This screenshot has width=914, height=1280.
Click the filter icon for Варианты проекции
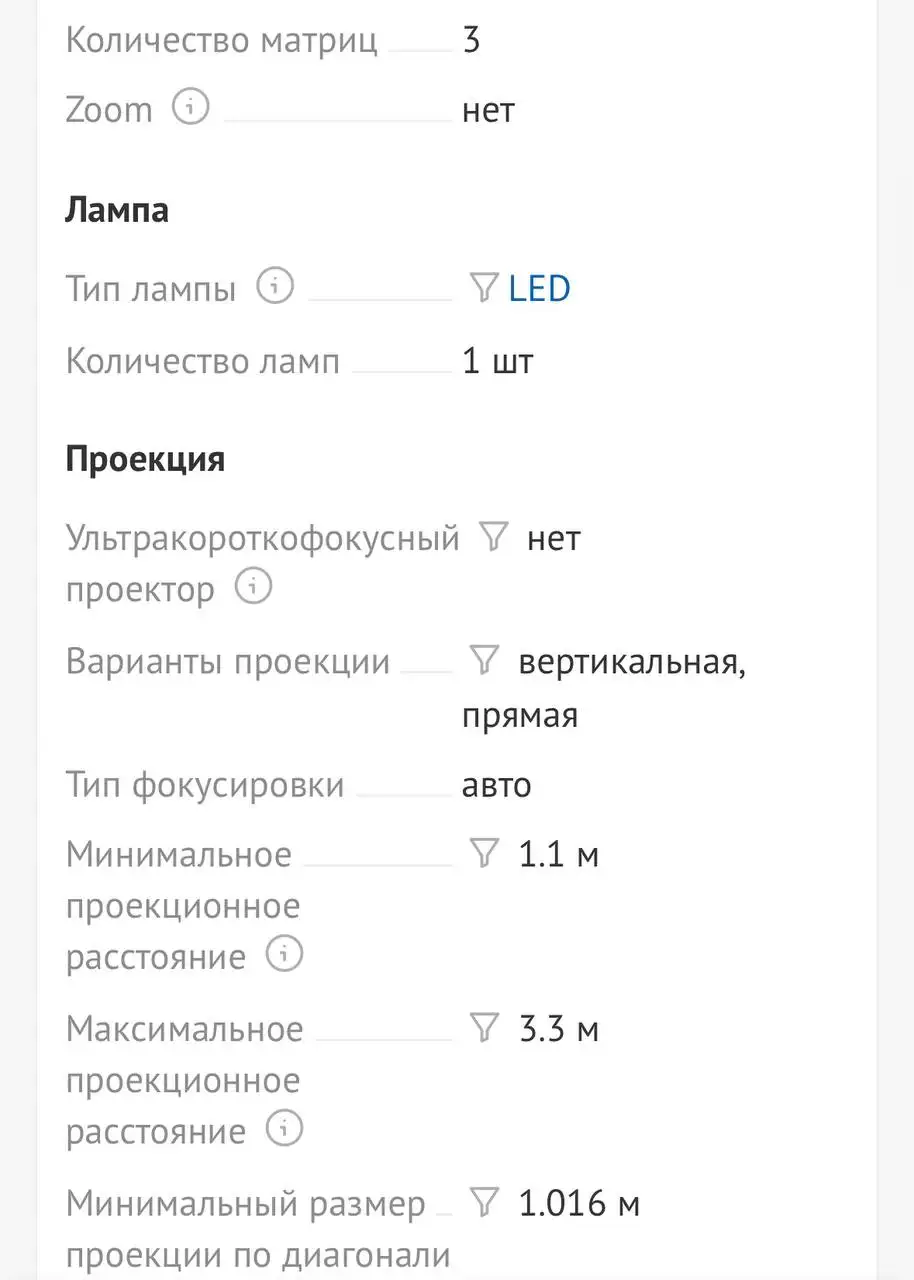(486, 660)
